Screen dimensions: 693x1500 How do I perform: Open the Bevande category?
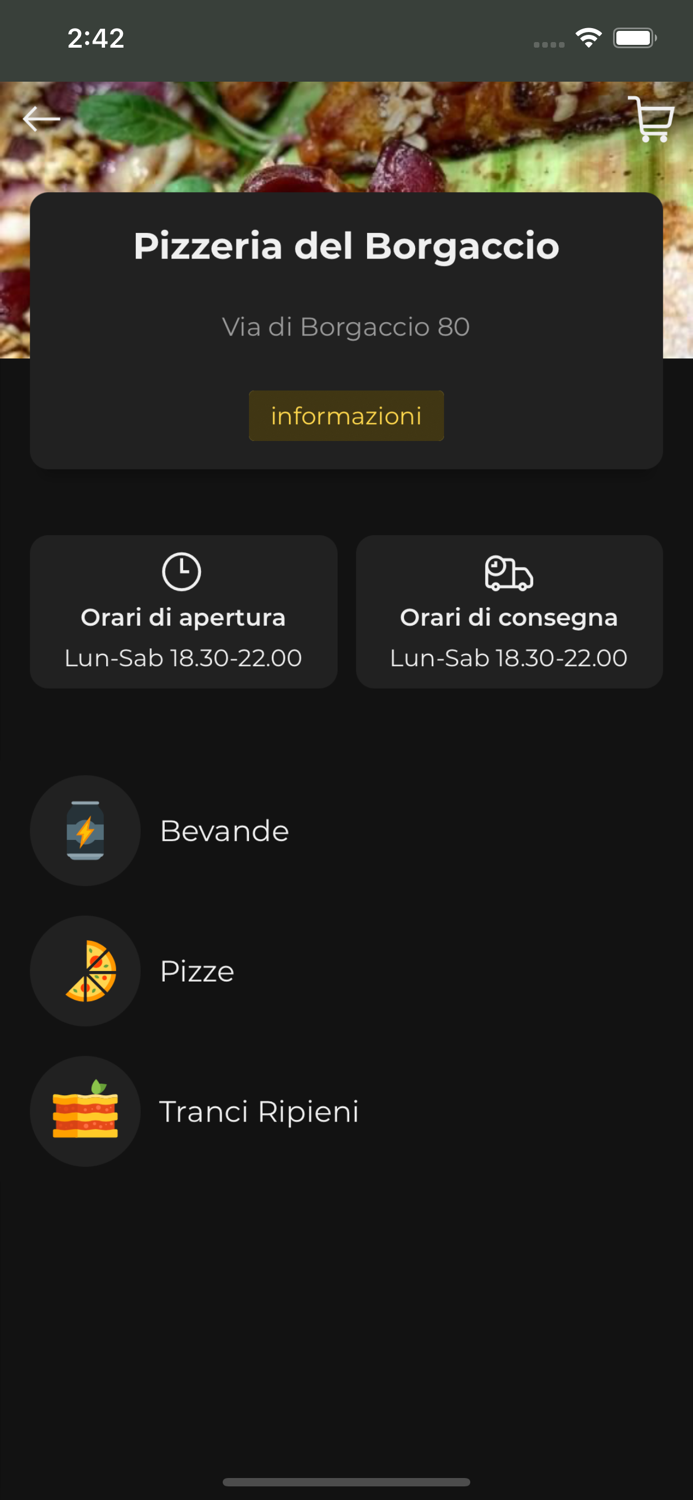coord(224,831)
